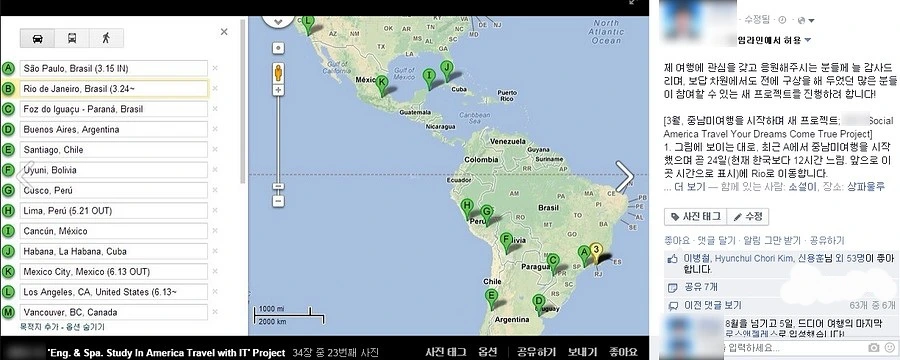The width and height of the screenshot is (900, 360).
Task: Tap 좋아요 in the bottom photo bar
Action: pos(623,352)
